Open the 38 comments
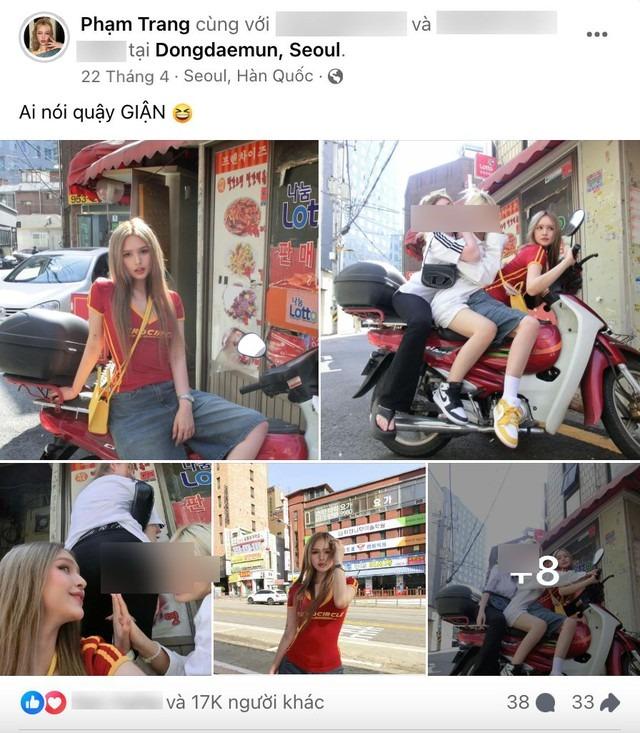The height and width of the screenshot is (733, 640). click(530, 703)
